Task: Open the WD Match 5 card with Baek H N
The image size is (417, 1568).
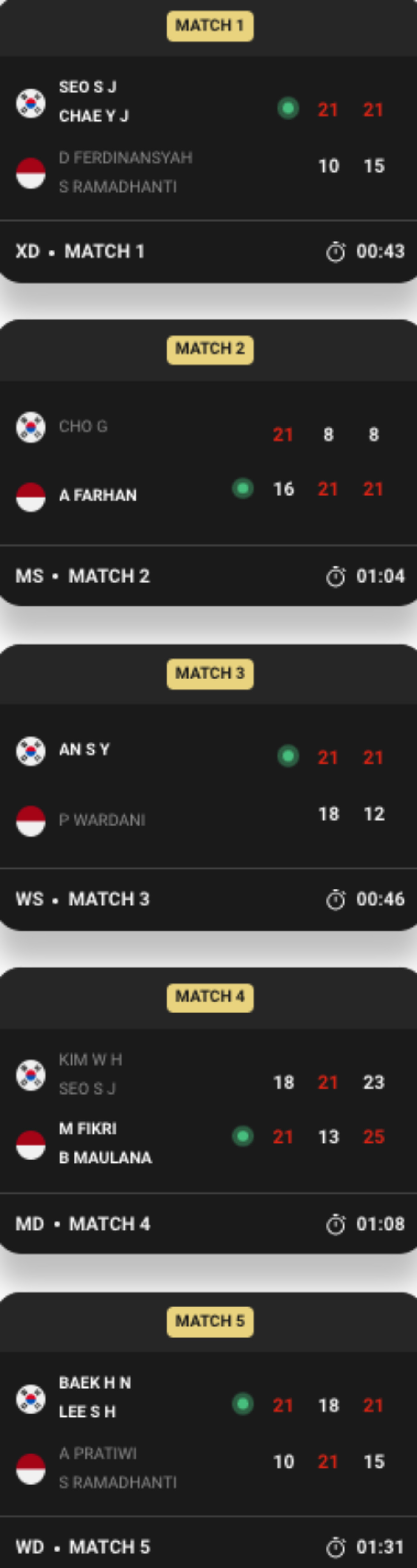Action: [208, 1433]
